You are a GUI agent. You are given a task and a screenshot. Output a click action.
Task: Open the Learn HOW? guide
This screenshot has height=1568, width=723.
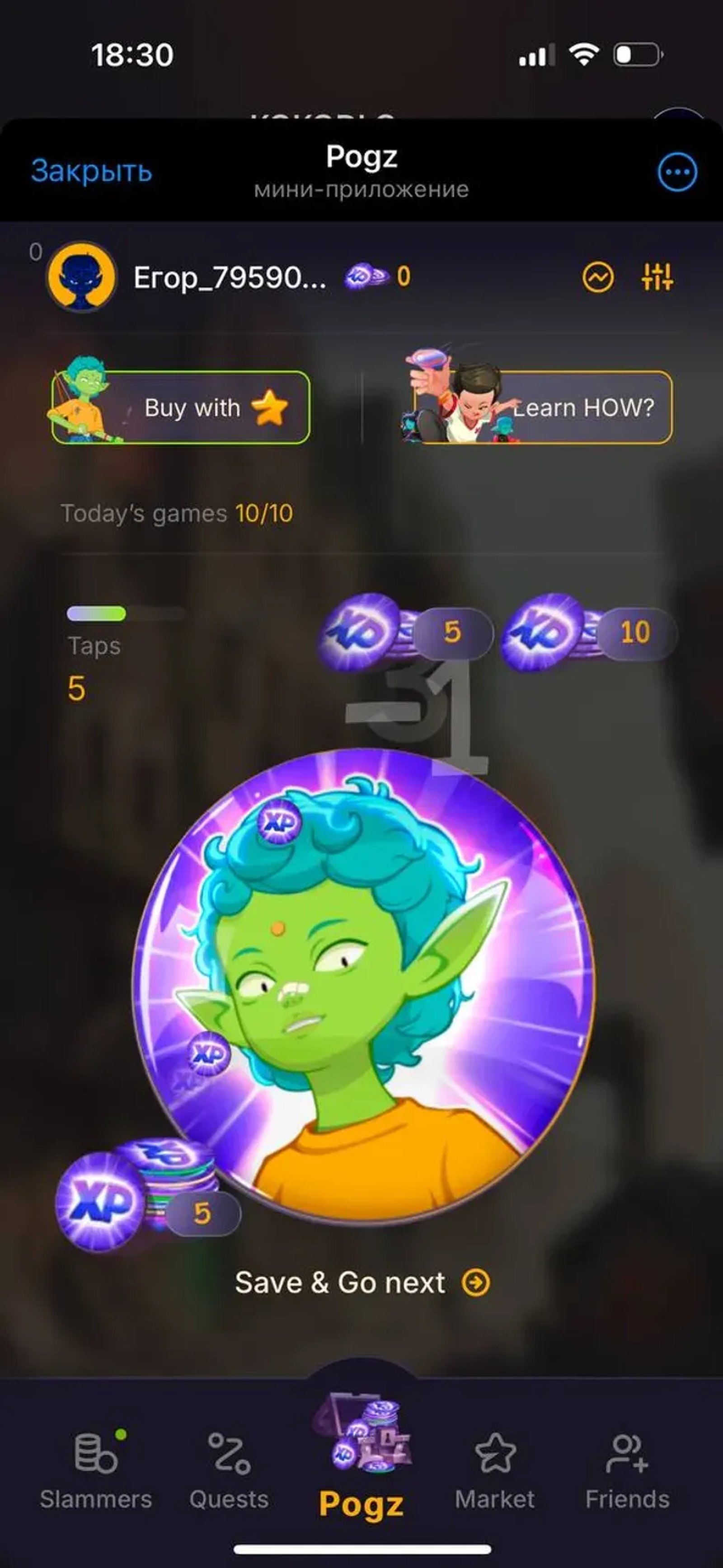[x=543, y=407]
